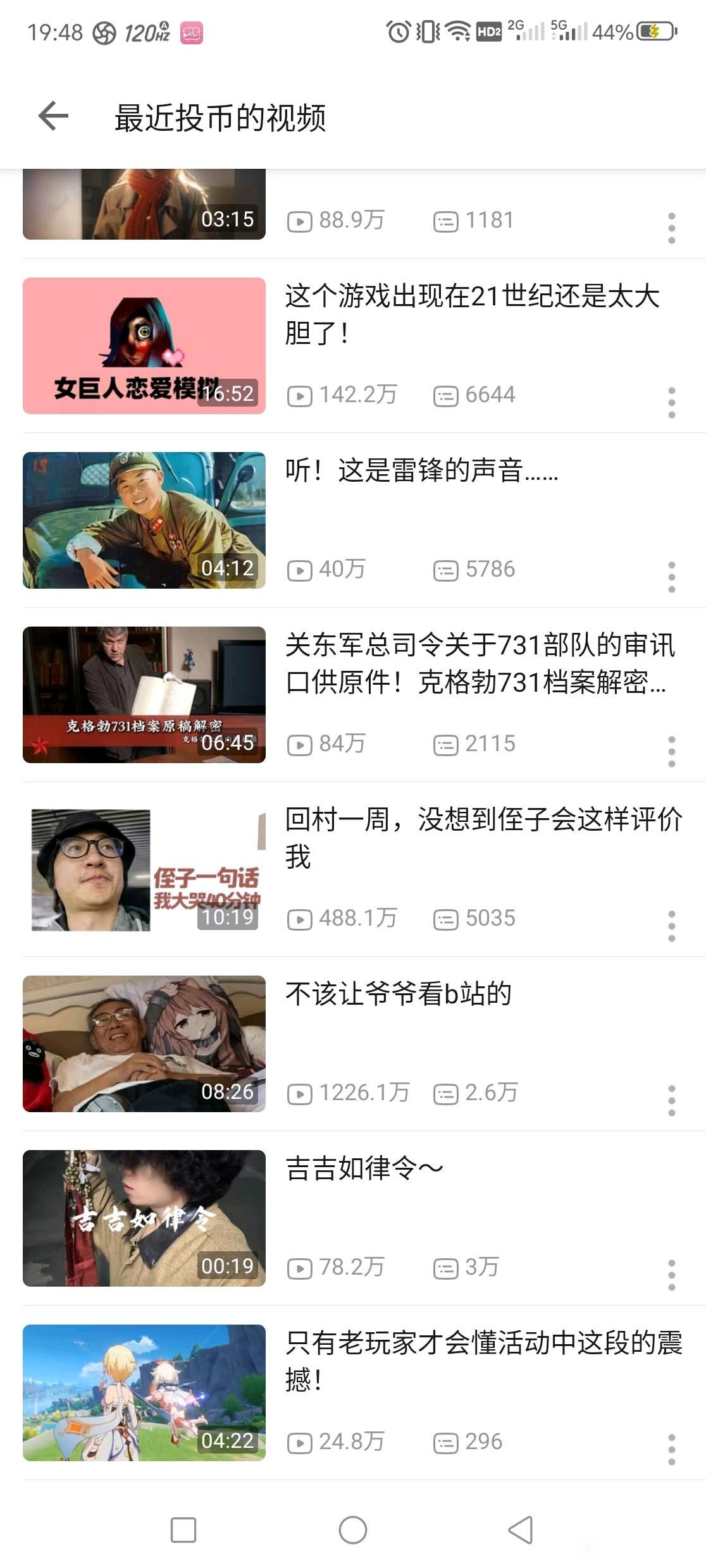
Task: Open video 这个游戏出现在21世纪还是太大胆了
Action: click(x=471, y=314)
